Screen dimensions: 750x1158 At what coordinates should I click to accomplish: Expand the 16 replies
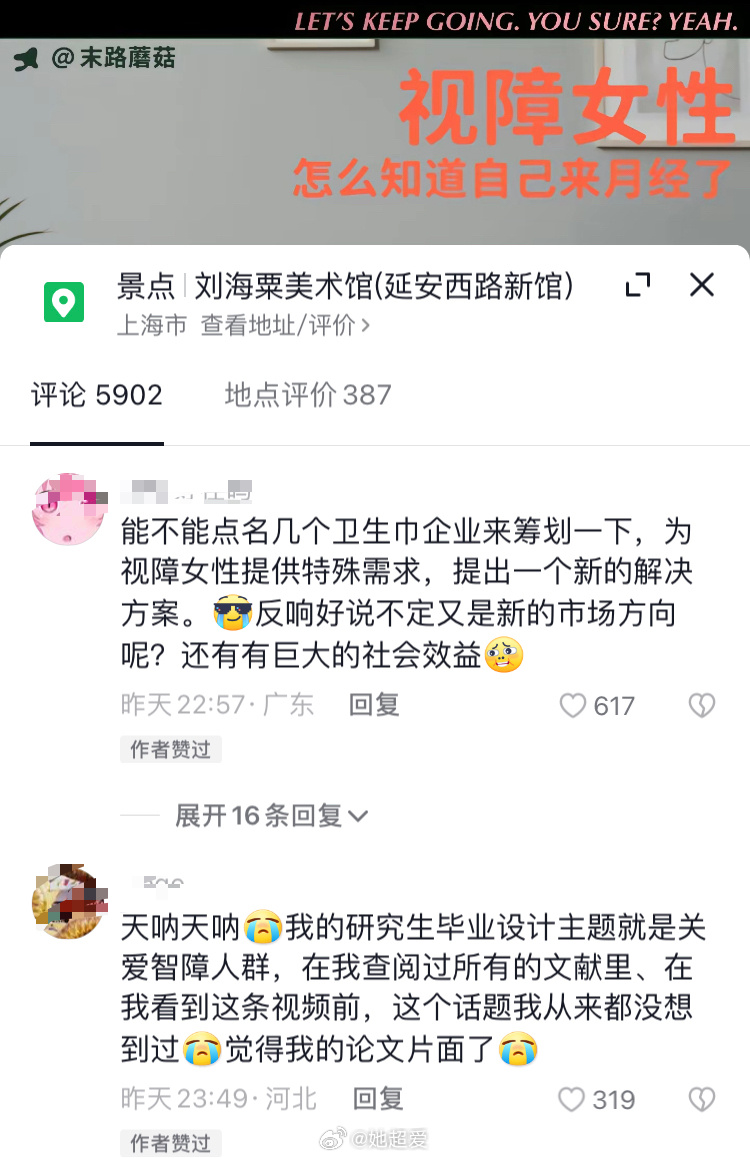[271, 816]
